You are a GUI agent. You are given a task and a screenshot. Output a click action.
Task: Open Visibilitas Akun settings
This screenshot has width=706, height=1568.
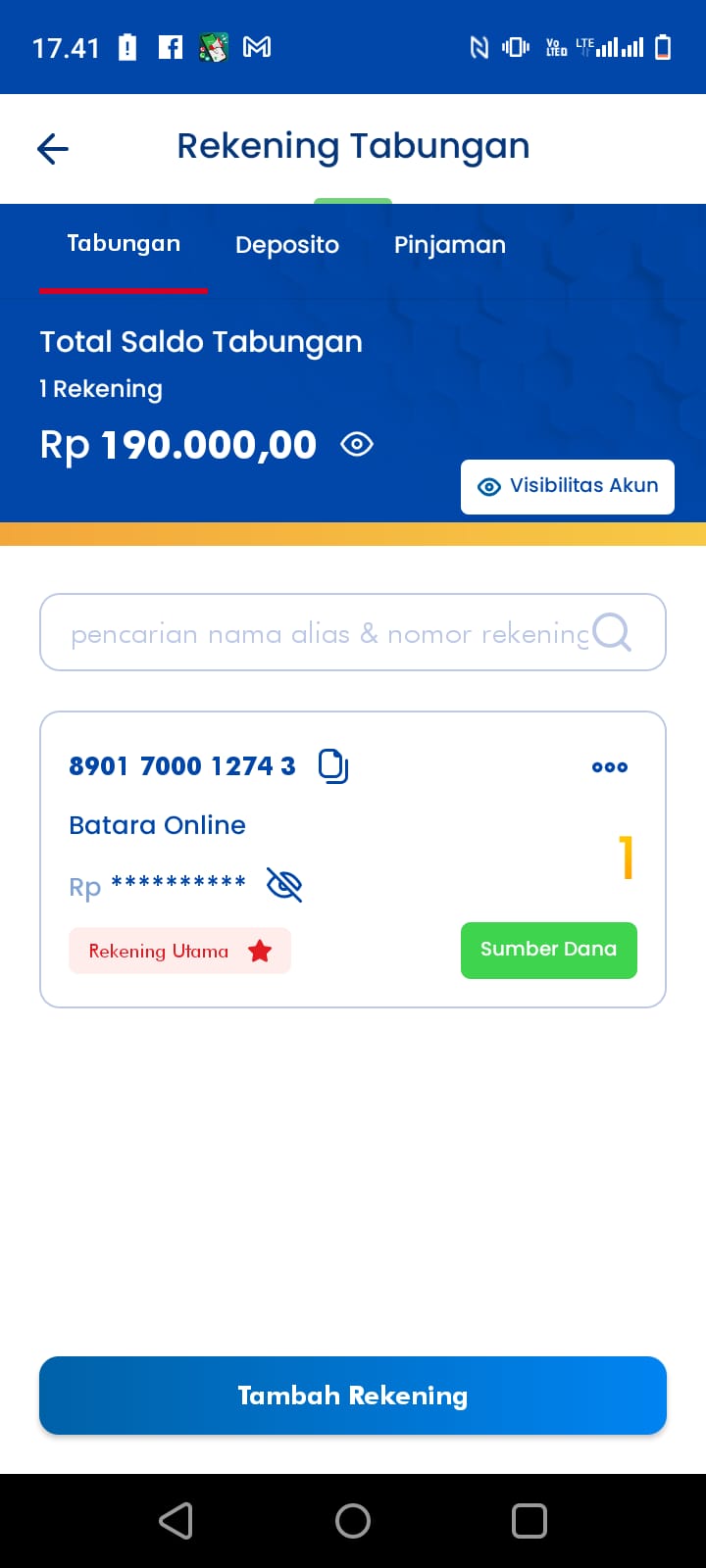coord(568,486)
